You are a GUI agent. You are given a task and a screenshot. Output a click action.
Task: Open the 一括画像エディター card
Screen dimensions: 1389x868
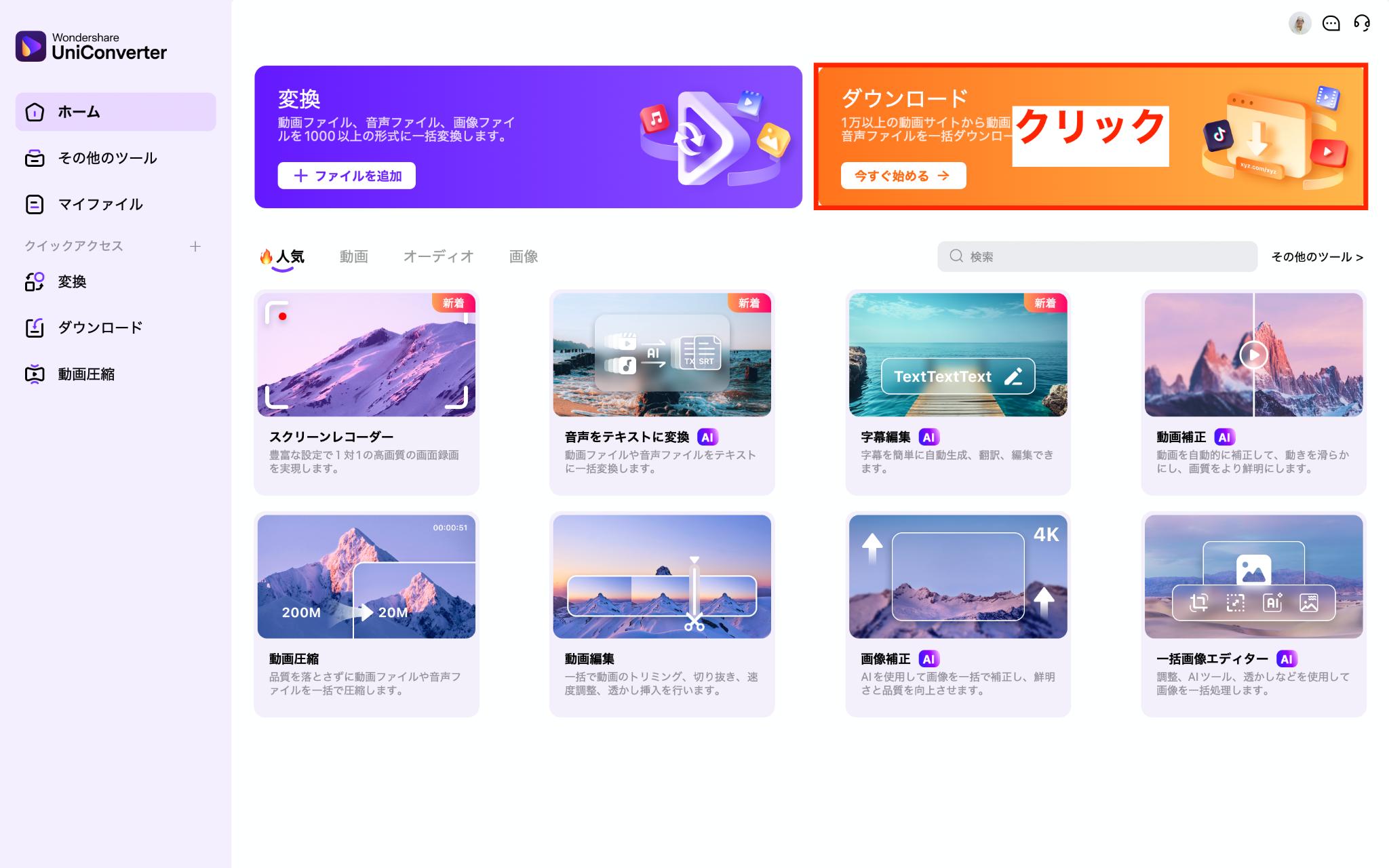tap(1253, 614)
